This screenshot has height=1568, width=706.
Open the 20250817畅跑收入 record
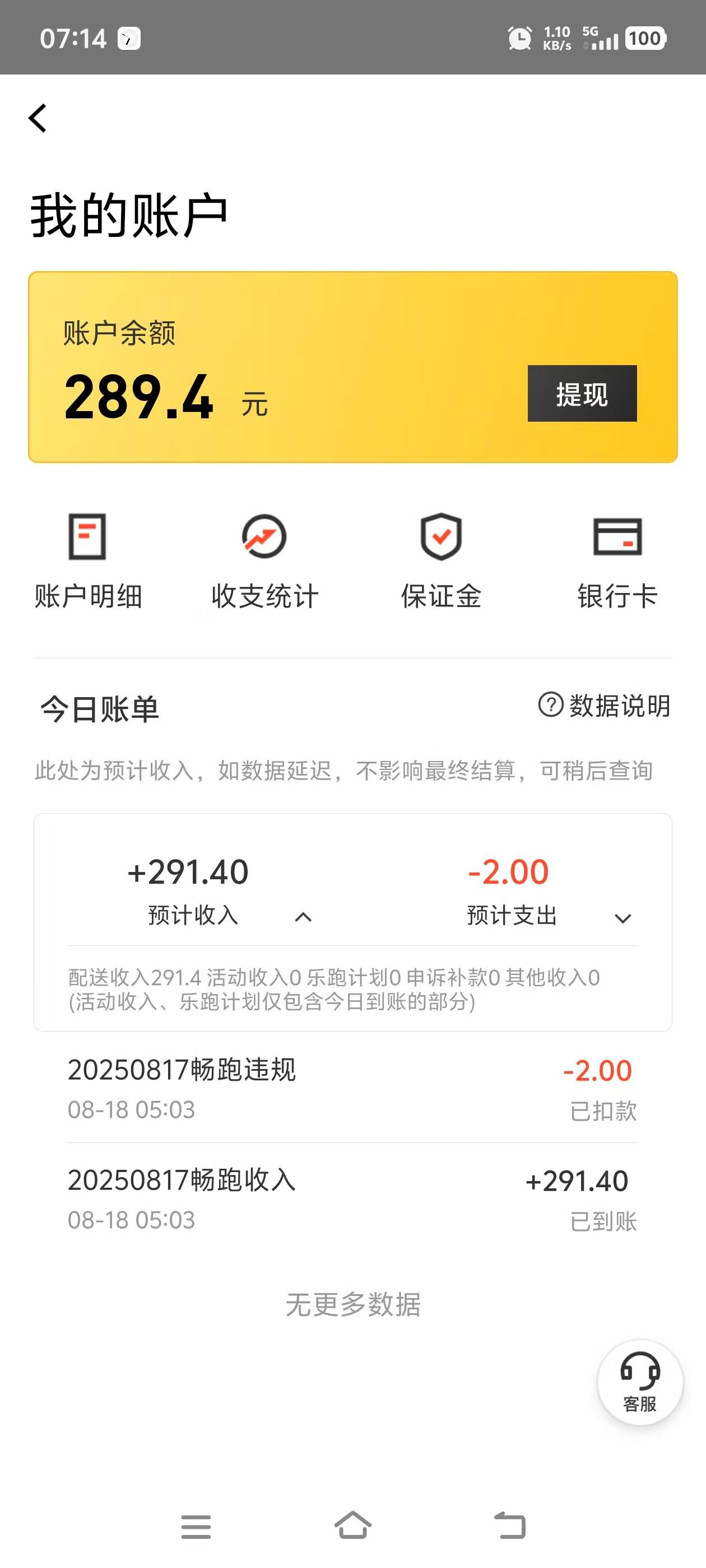coord(352,1198)
